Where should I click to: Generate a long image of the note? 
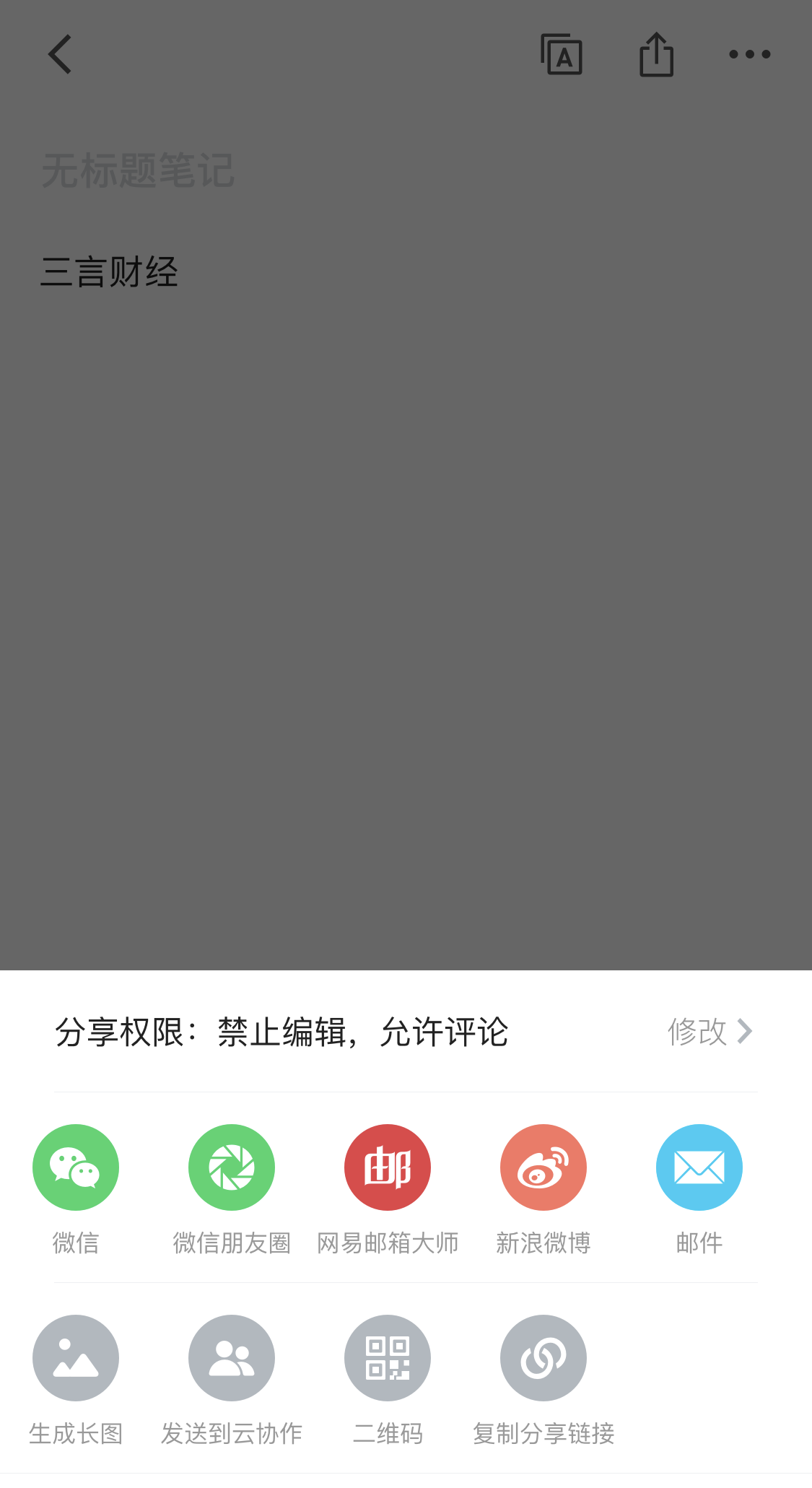(x=75, y=1357)
